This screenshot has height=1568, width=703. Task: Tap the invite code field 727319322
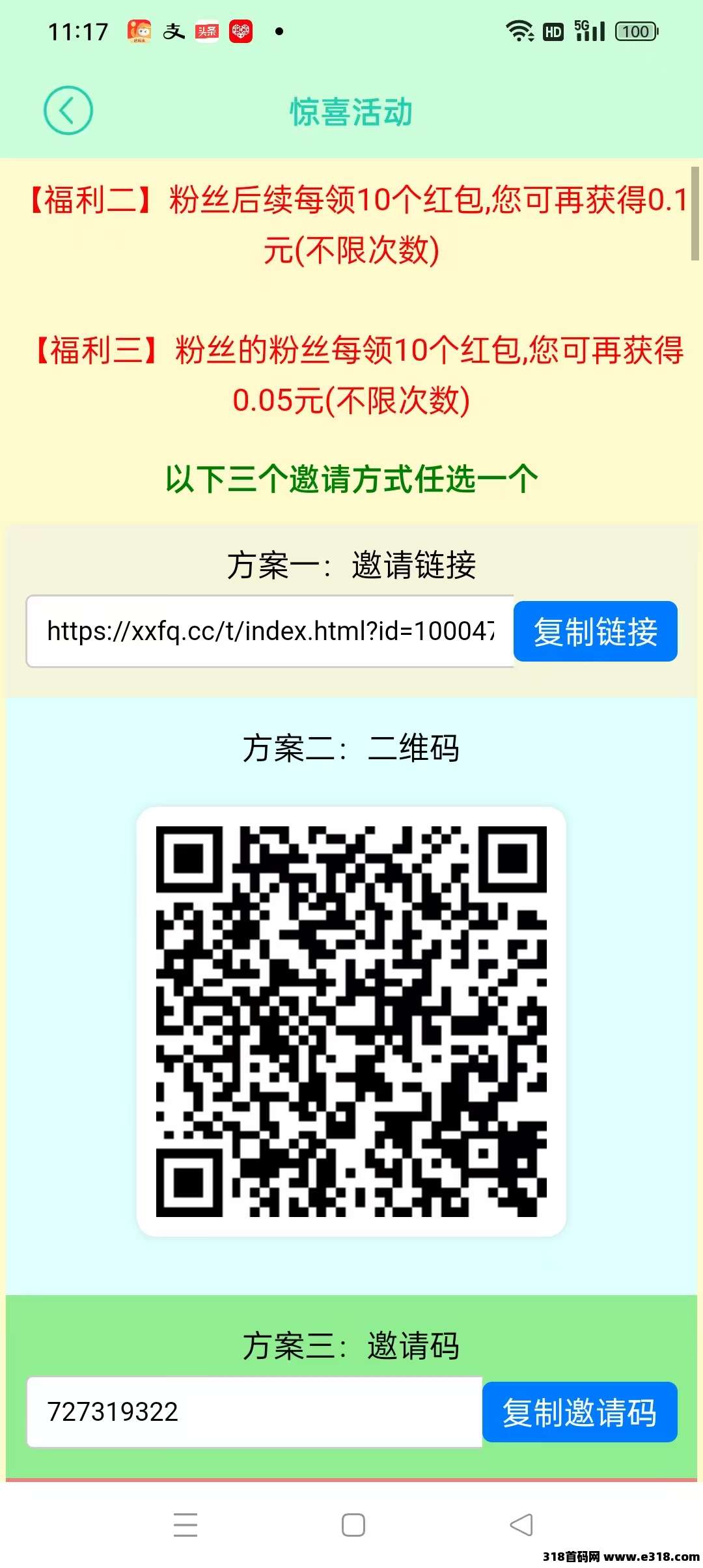(254, 1412)
